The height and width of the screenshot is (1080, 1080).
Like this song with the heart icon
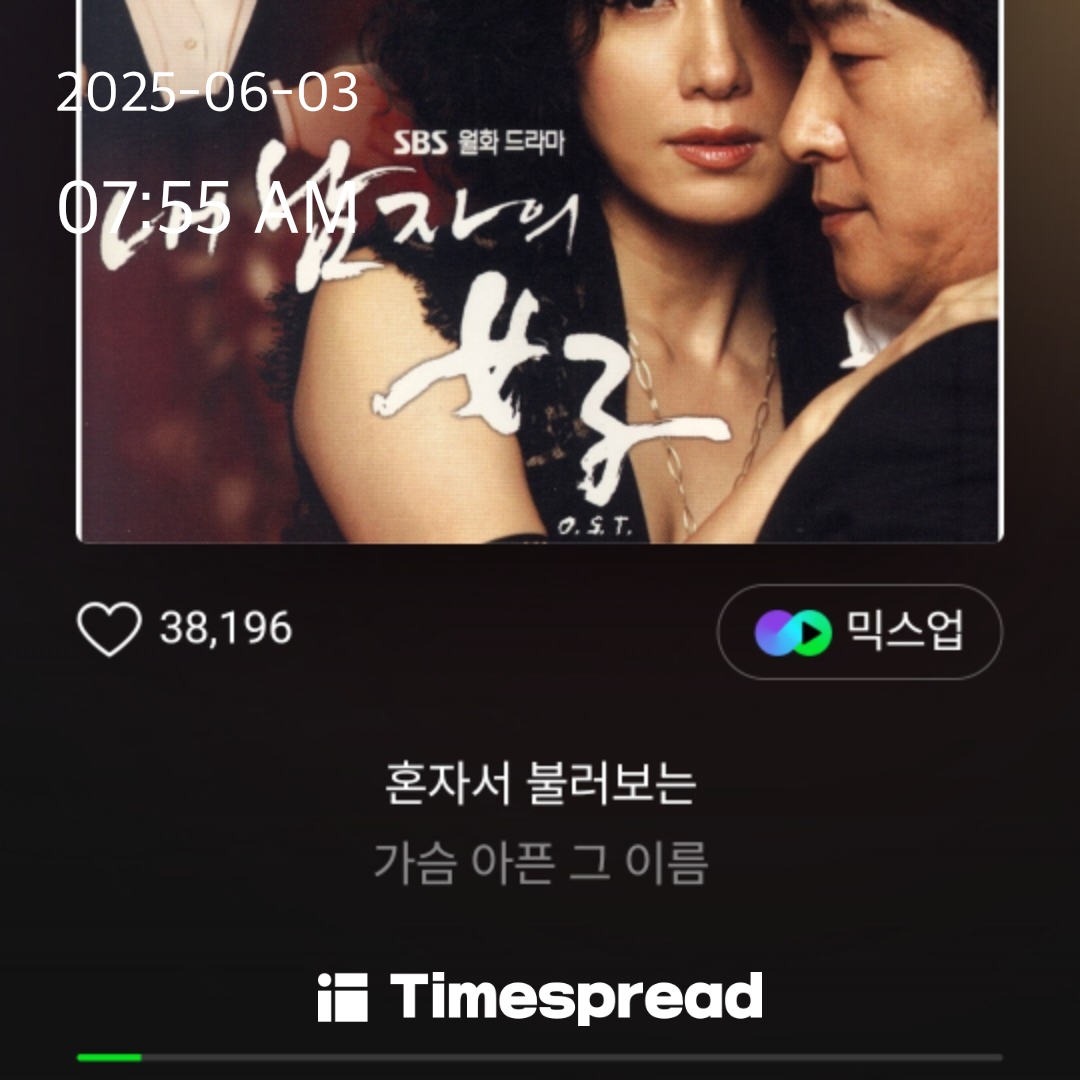tap(109, 630)
